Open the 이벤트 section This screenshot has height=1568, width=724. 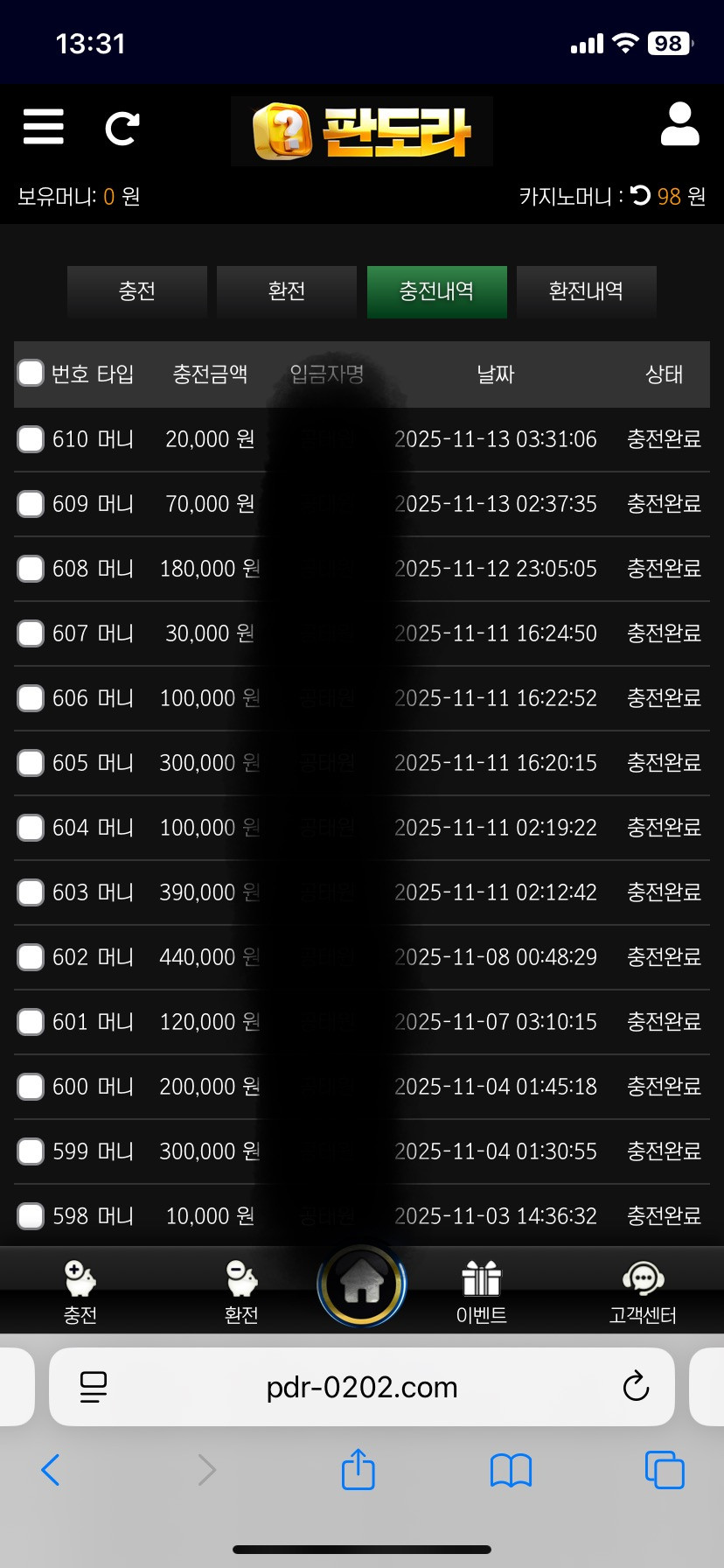pyautogui.click(x=481, y=1292)
